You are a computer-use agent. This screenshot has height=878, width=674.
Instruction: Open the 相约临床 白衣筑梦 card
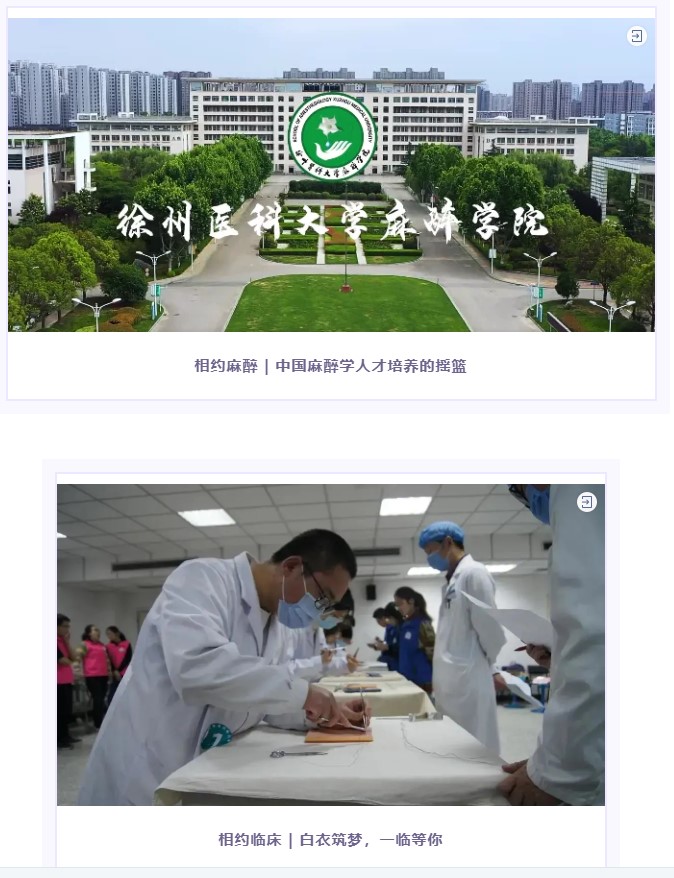[330, 839]
